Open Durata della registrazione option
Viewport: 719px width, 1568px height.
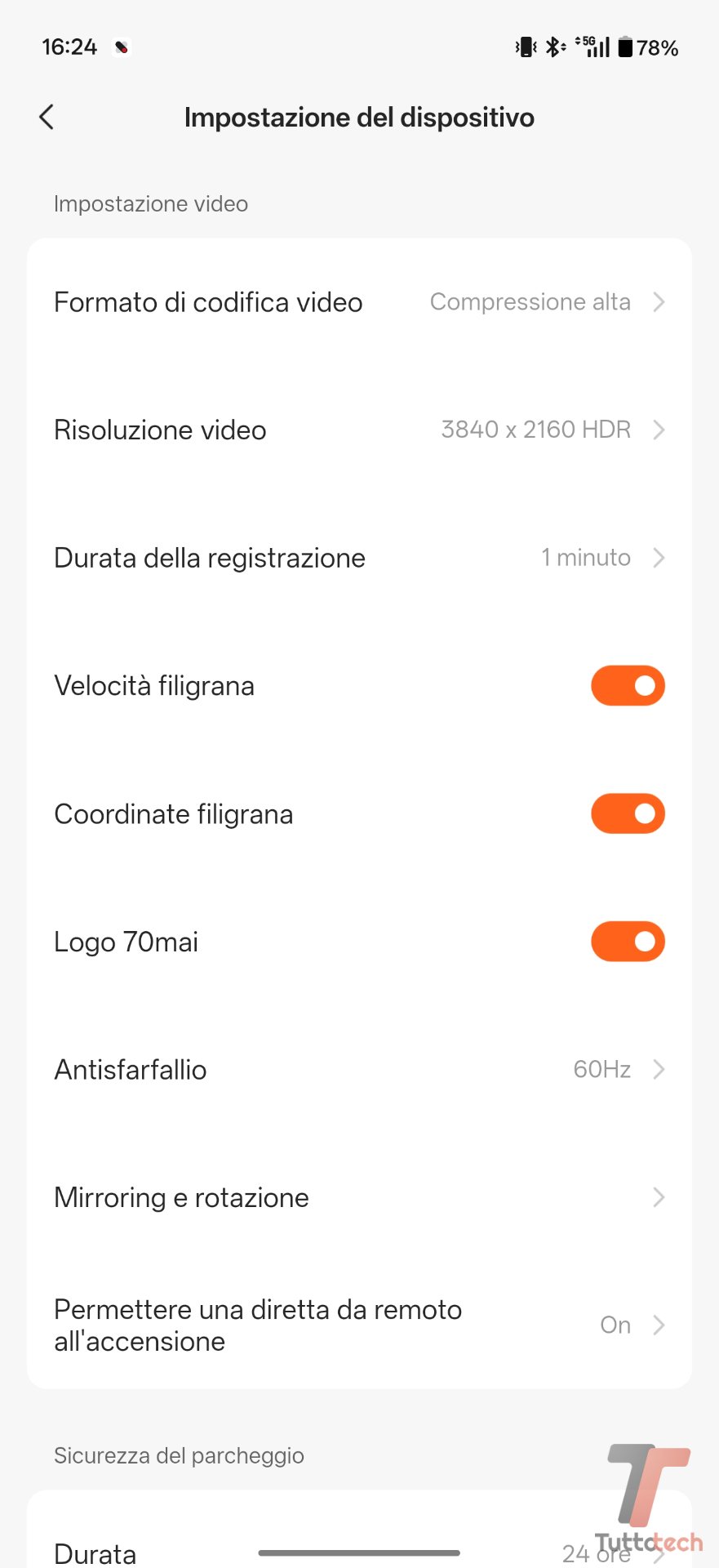359,559
